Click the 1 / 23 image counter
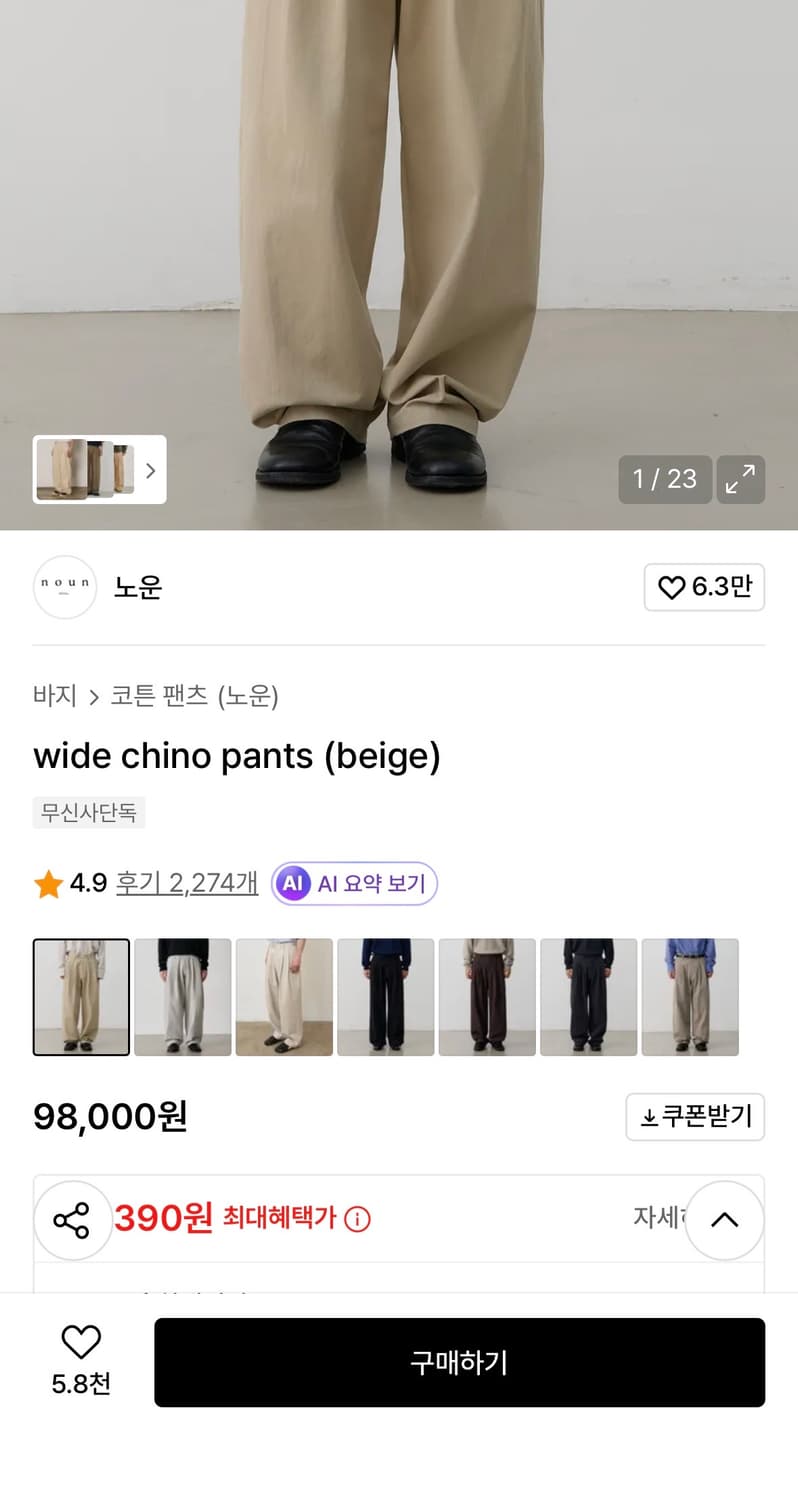Image resolution: width=798 pixels, height=1500 pixels. click(664, 480)
